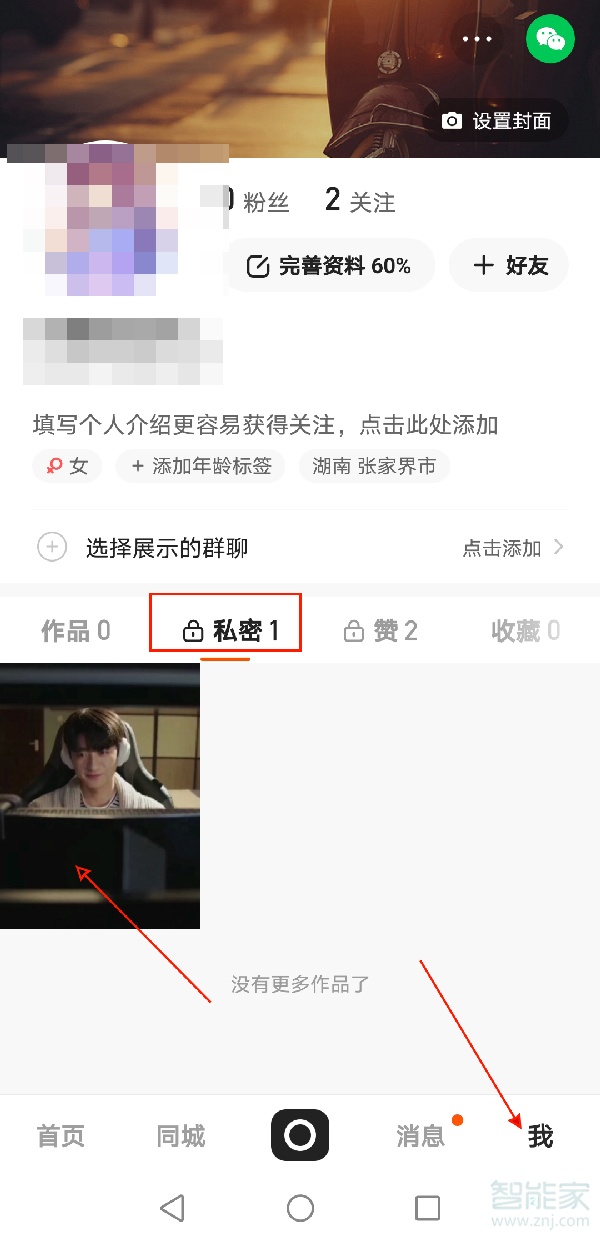
Task: Select the 私密 tab
Action: (229, 630)
